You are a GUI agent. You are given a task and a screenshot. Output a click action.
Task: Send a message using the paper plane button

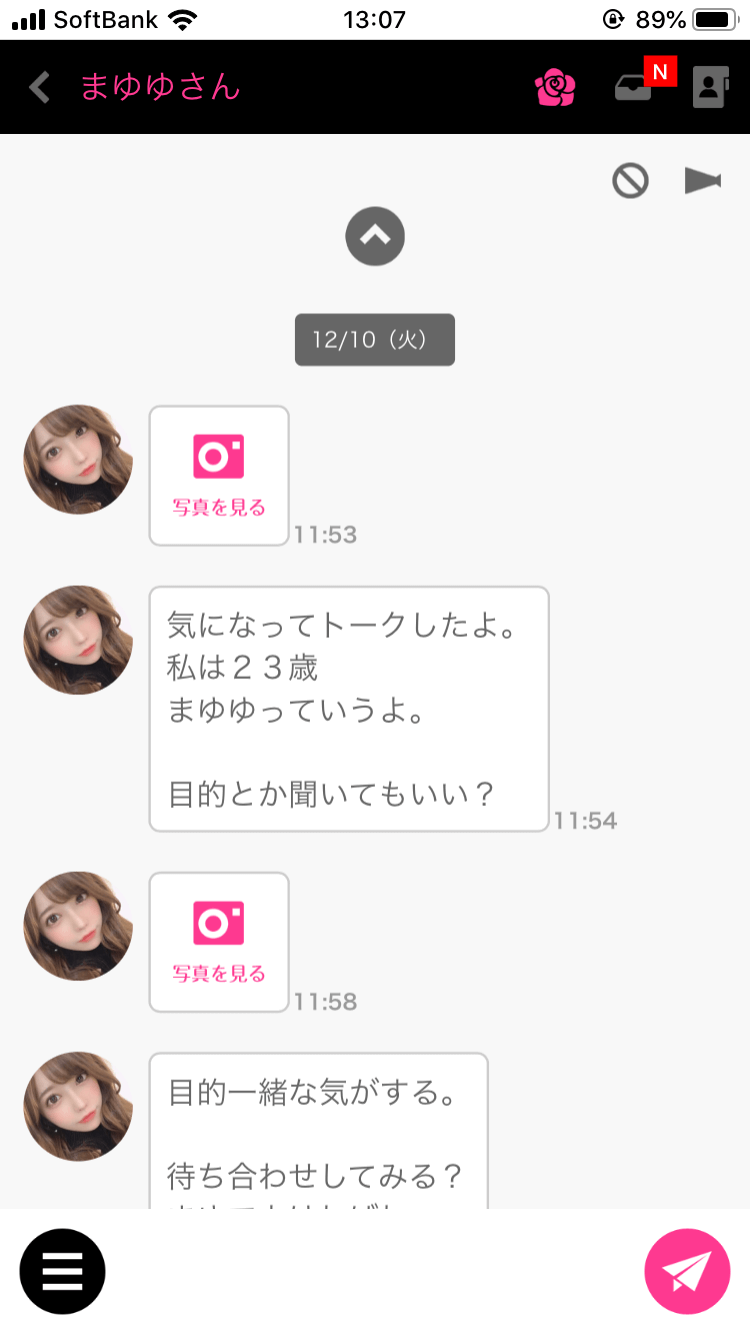[687, 1271]
